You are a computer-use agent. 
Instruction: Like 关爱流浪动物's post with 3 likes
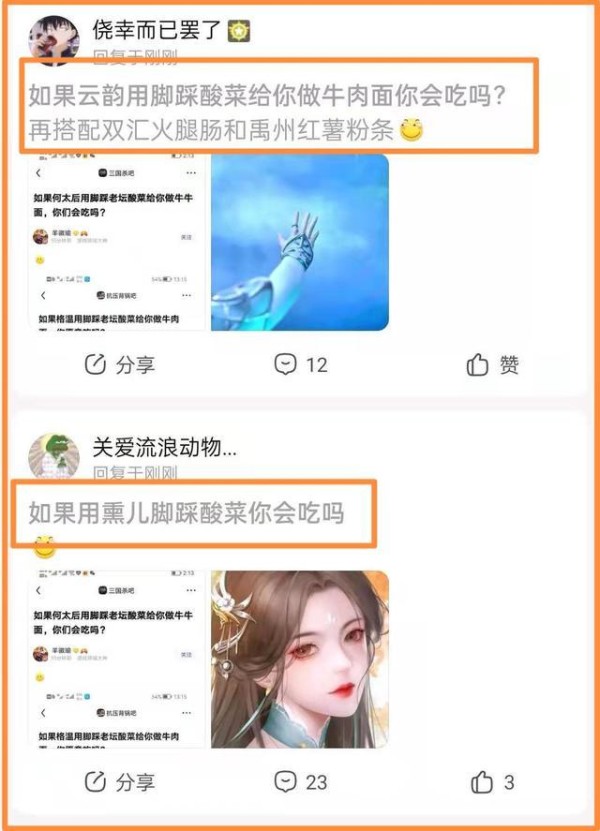493,782
